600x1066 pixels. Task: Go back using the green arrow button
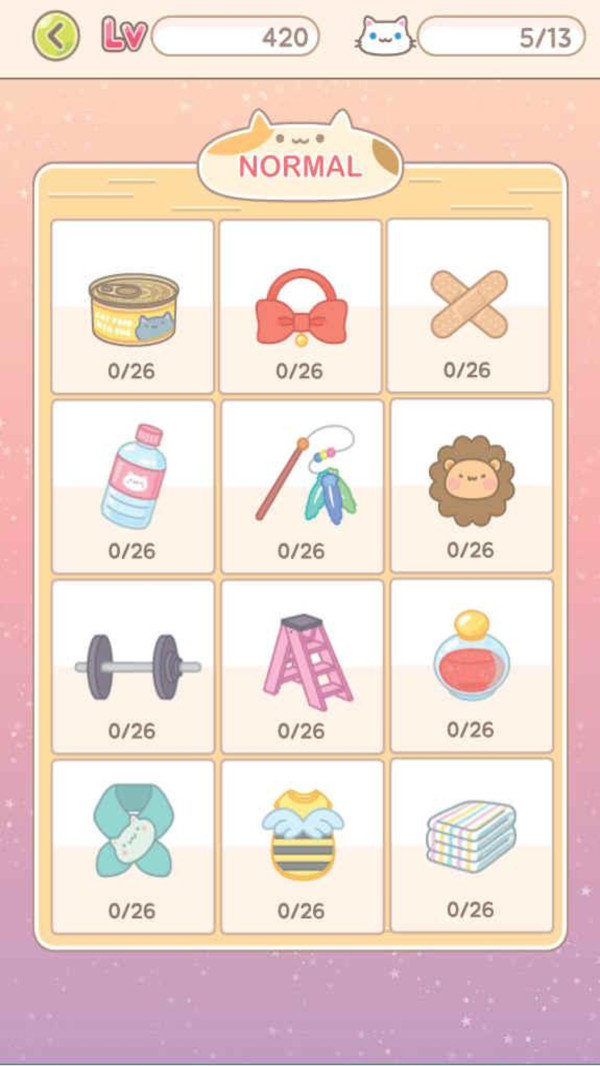[56, 37]
